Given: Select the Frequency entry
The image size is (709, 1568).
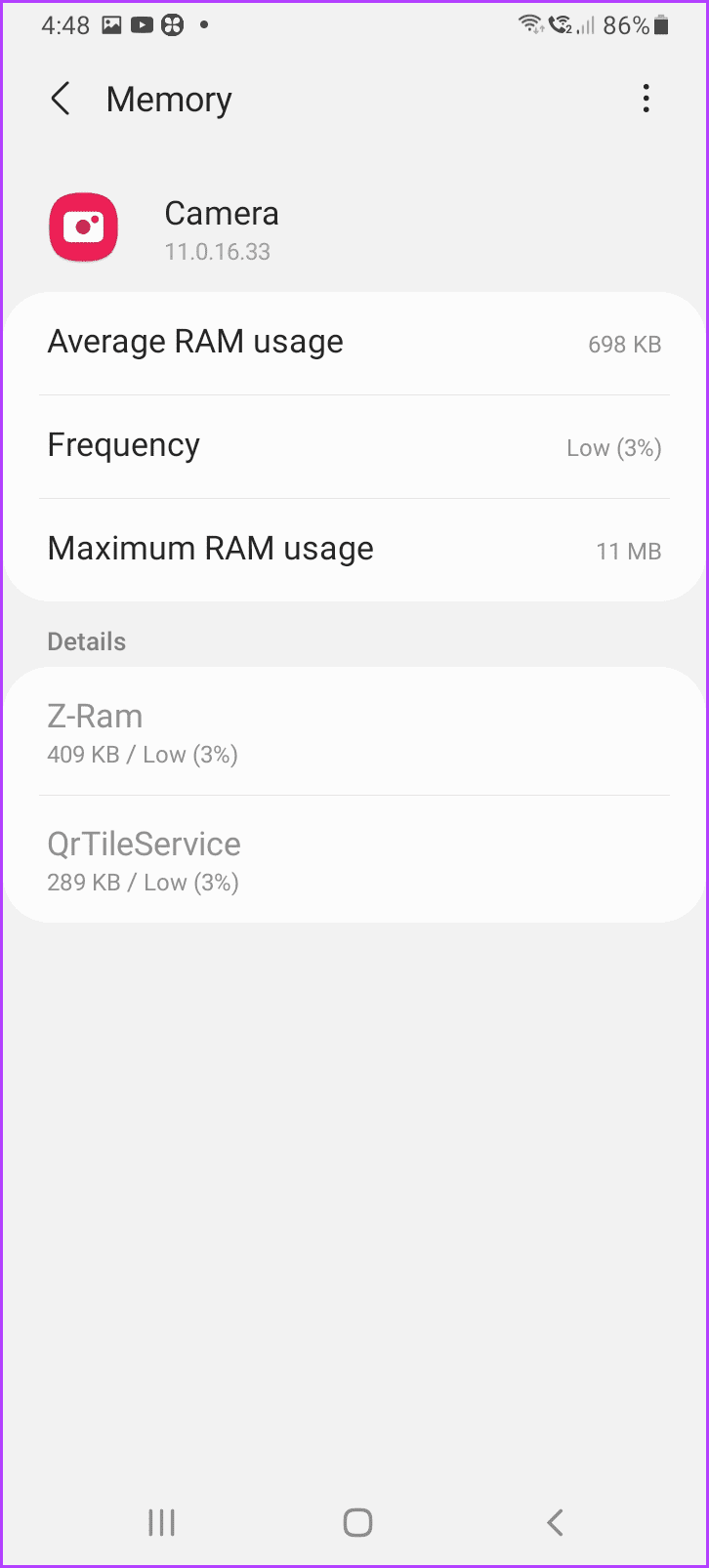Looking at the screenshot, I should pos(354,445).
